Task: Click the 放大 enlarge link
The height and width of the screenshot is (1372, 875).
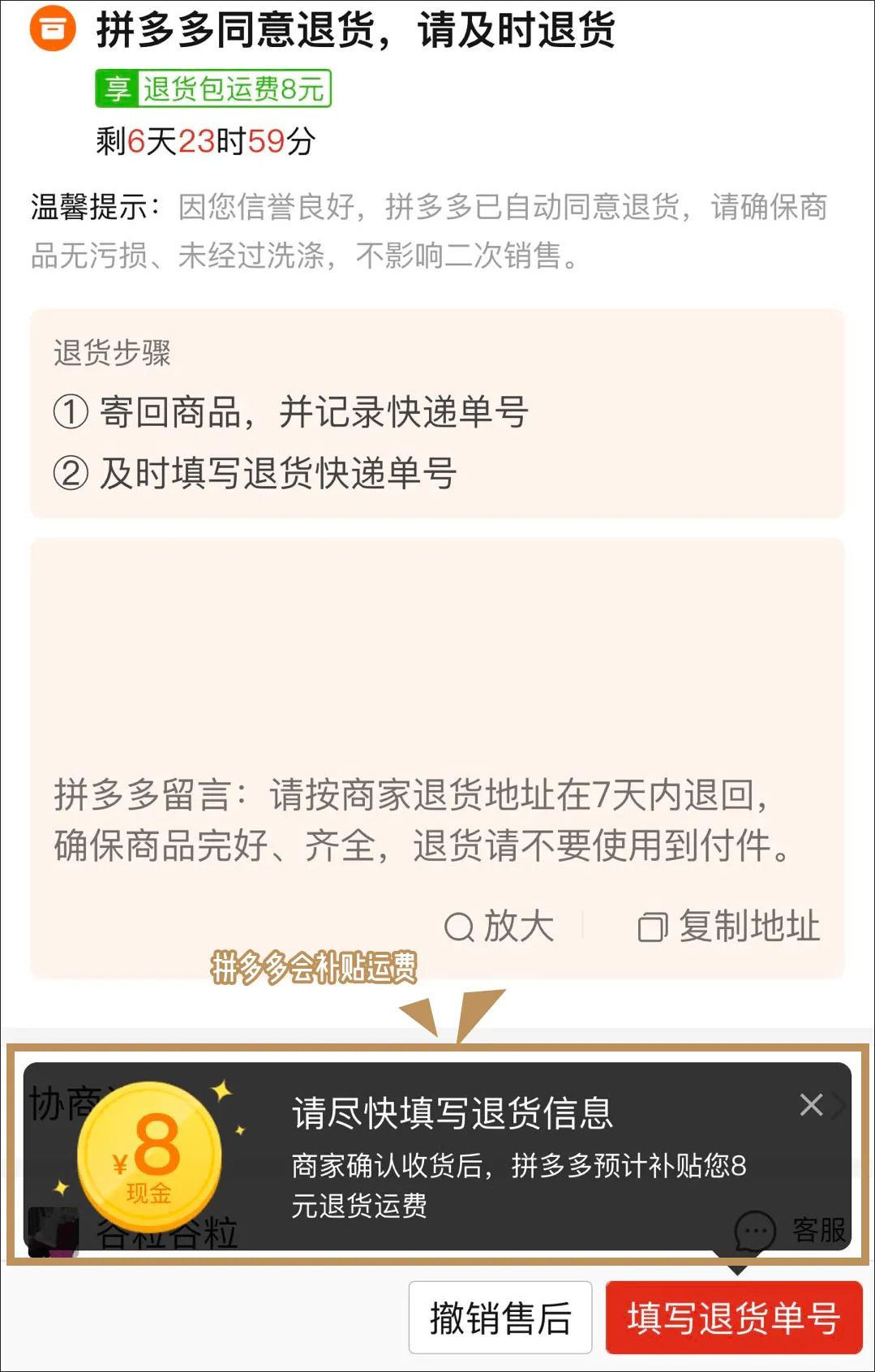Action: pos(517,927)
